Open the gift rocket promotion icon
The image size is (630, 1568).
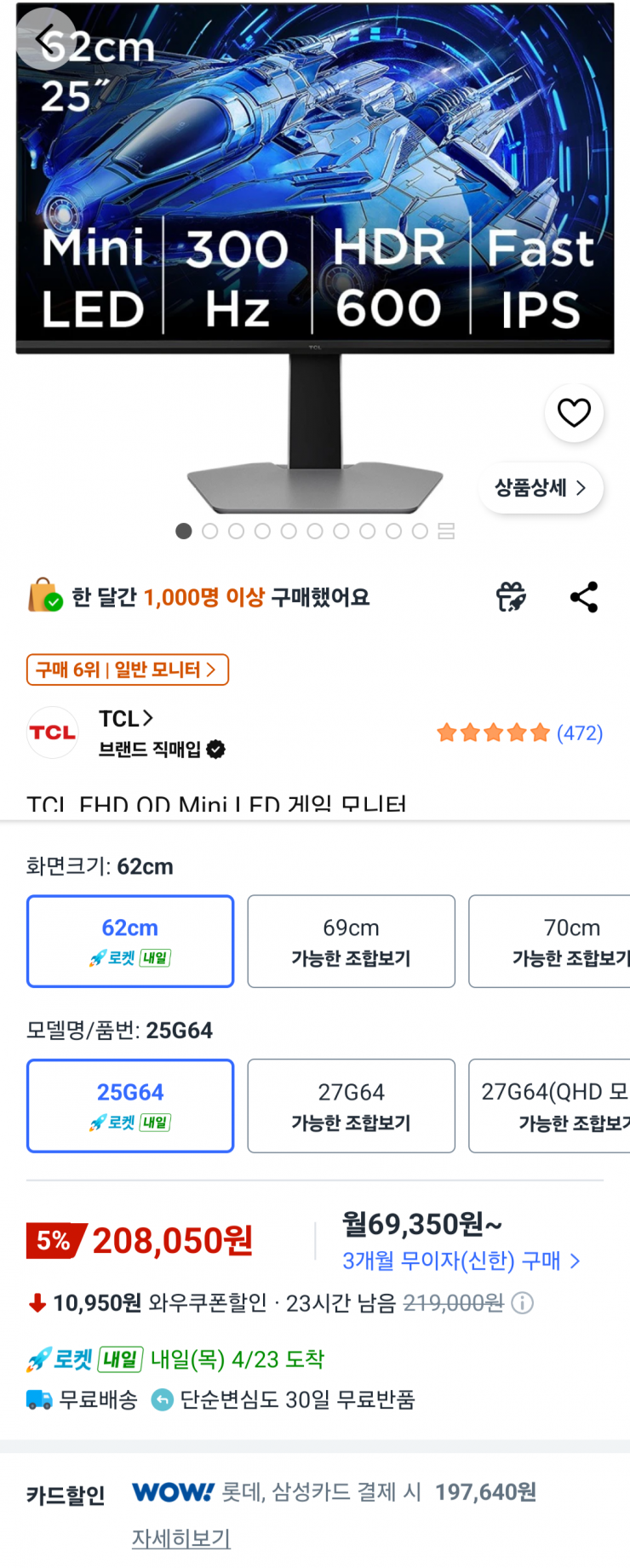pos(512,597)
